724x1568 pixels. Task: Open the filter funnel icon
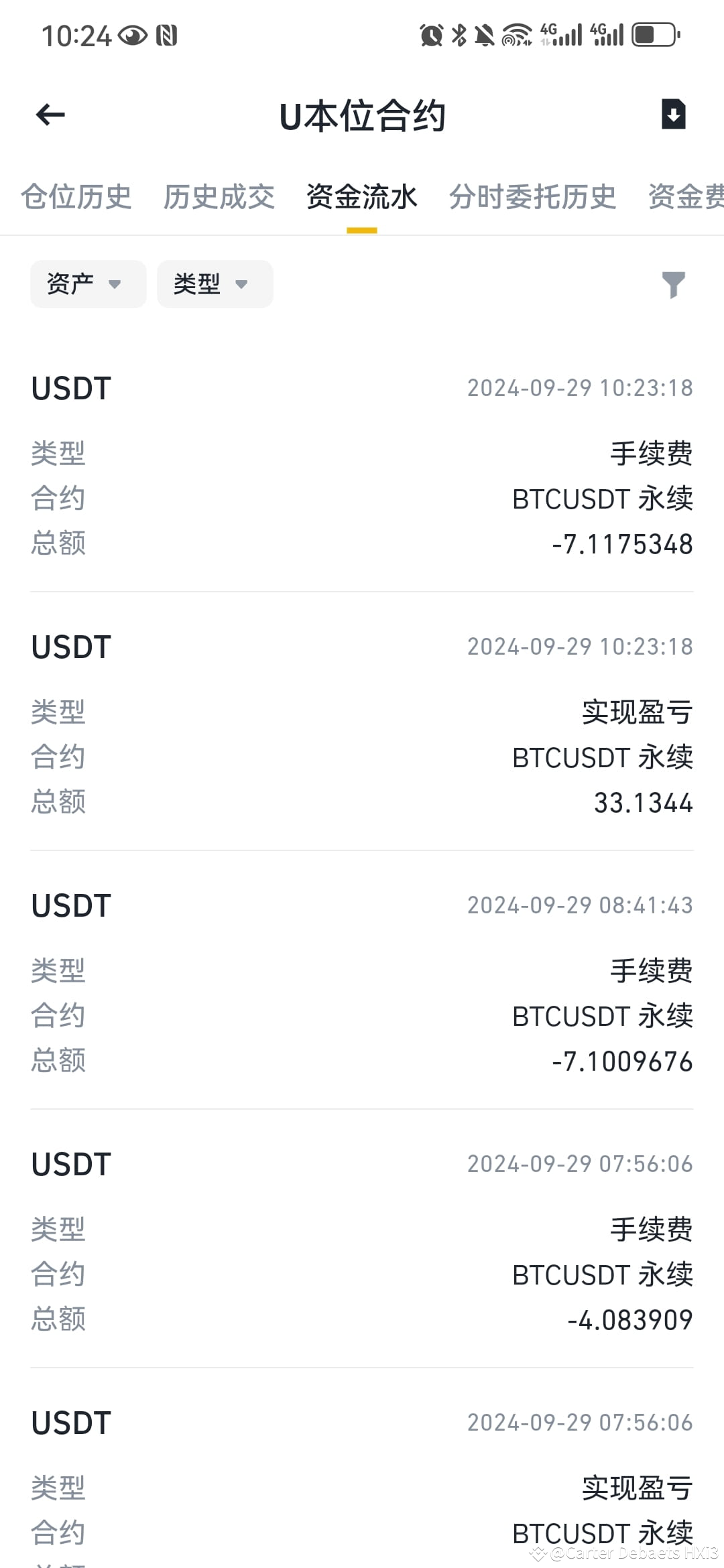click(x=674, y=284)
